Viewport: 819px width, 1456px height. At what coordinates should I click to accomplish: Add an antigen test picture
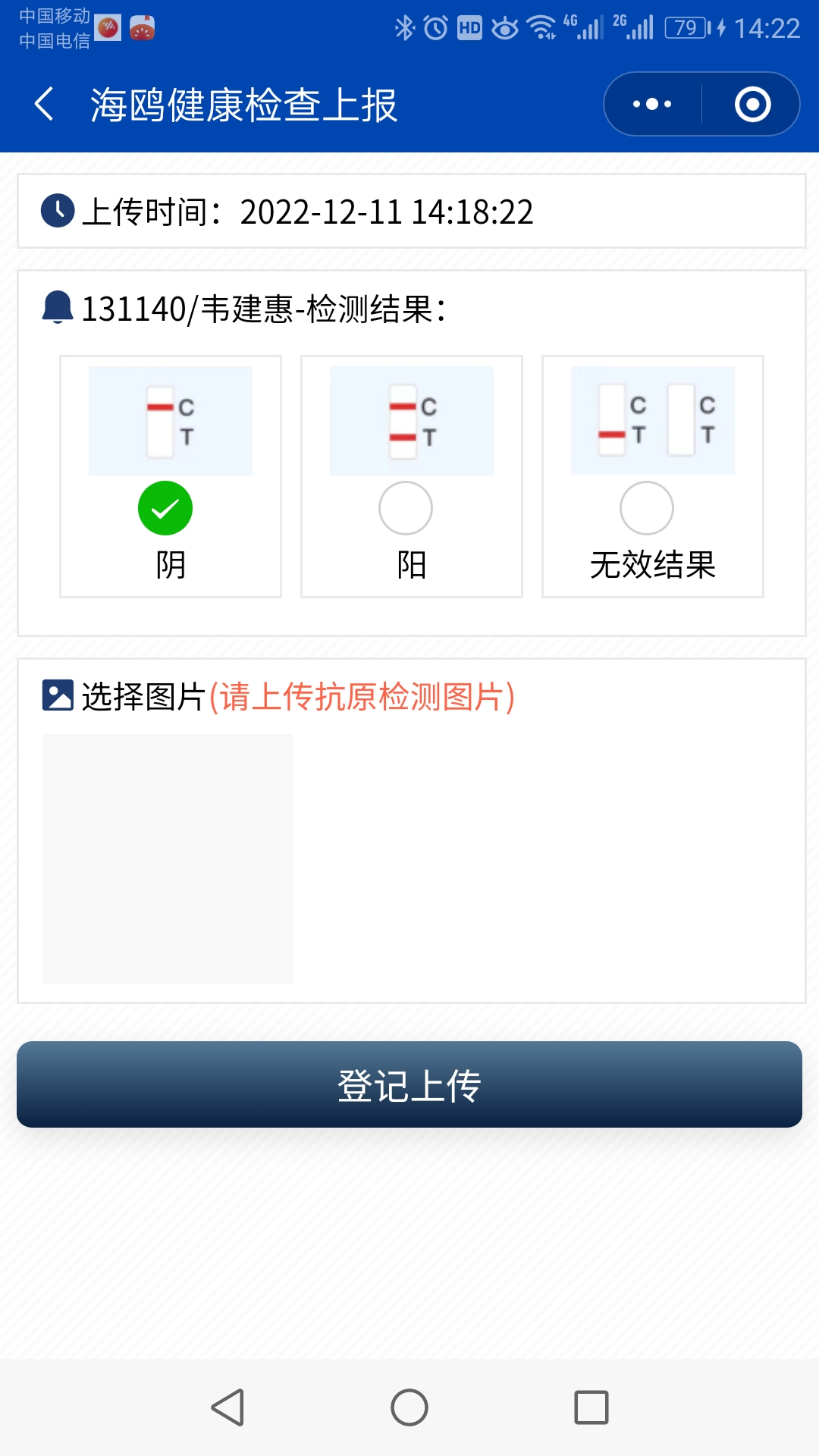(167, 858)
